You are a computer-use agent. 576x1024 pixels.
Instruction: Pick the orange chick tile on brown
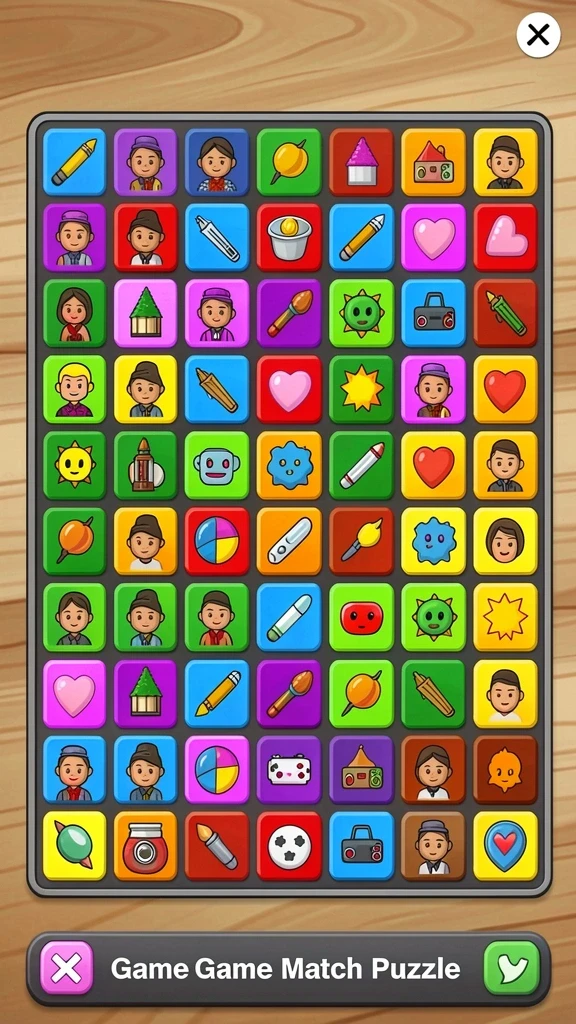point(505,769)
